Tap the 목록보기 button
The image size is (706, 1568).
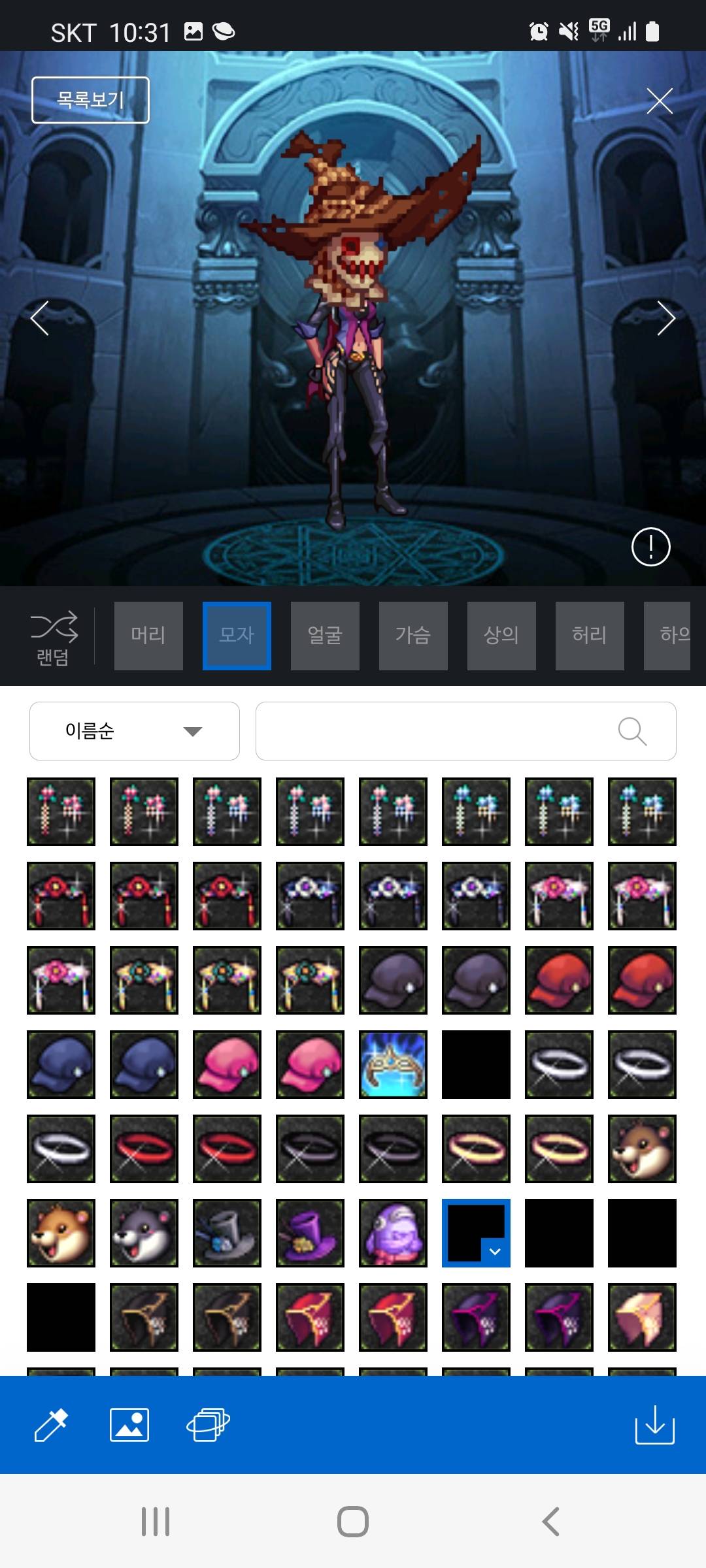[90, 100]
